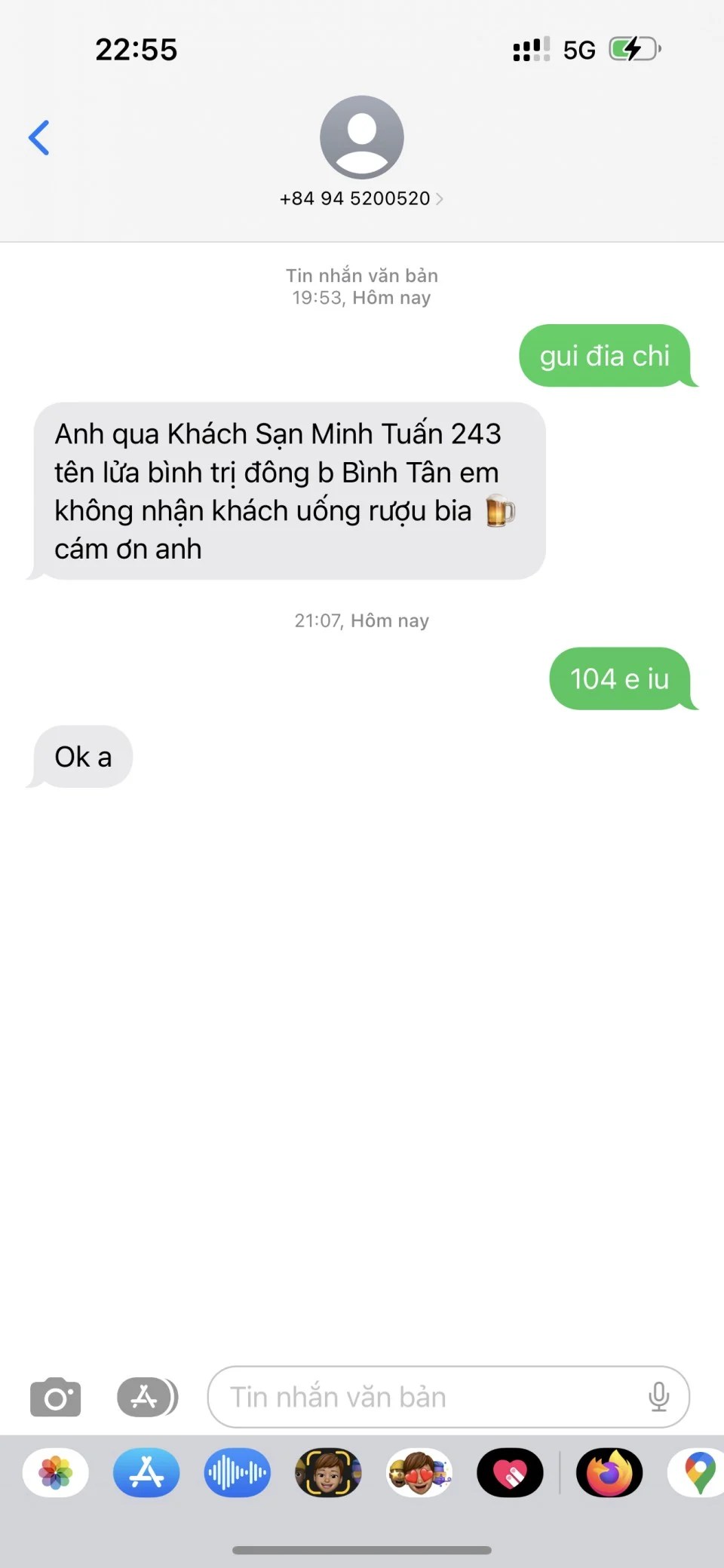This screenshot has width=724, height=1568.
Task: Tap the microphone to dictate a message
Action: (658, 1397)
